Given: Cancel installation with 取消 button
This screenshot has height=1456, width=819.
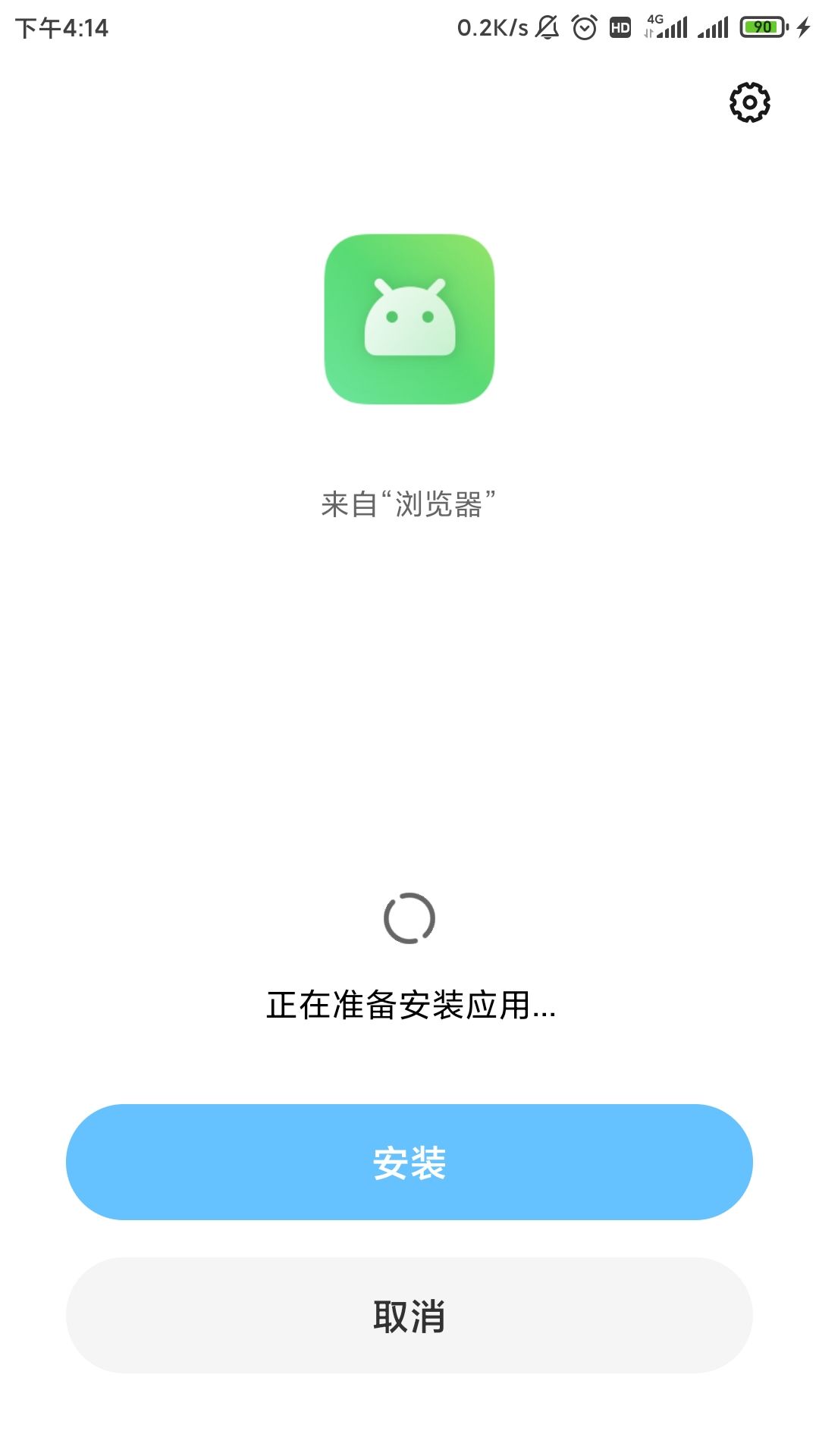Looking at the screenshot, I should pyautogui.click(x=409, y=1315).
